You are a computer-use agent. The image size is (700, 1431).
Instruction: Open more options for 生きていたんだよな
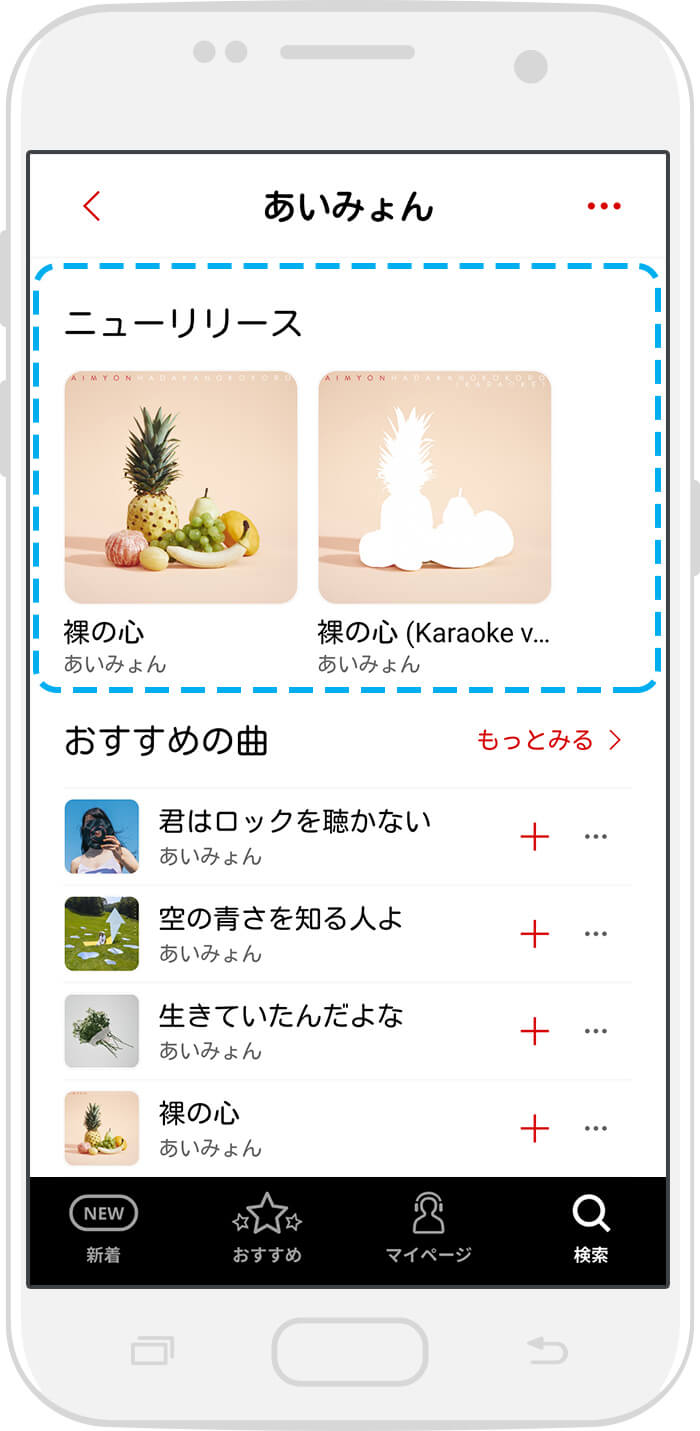[596, 1031]
